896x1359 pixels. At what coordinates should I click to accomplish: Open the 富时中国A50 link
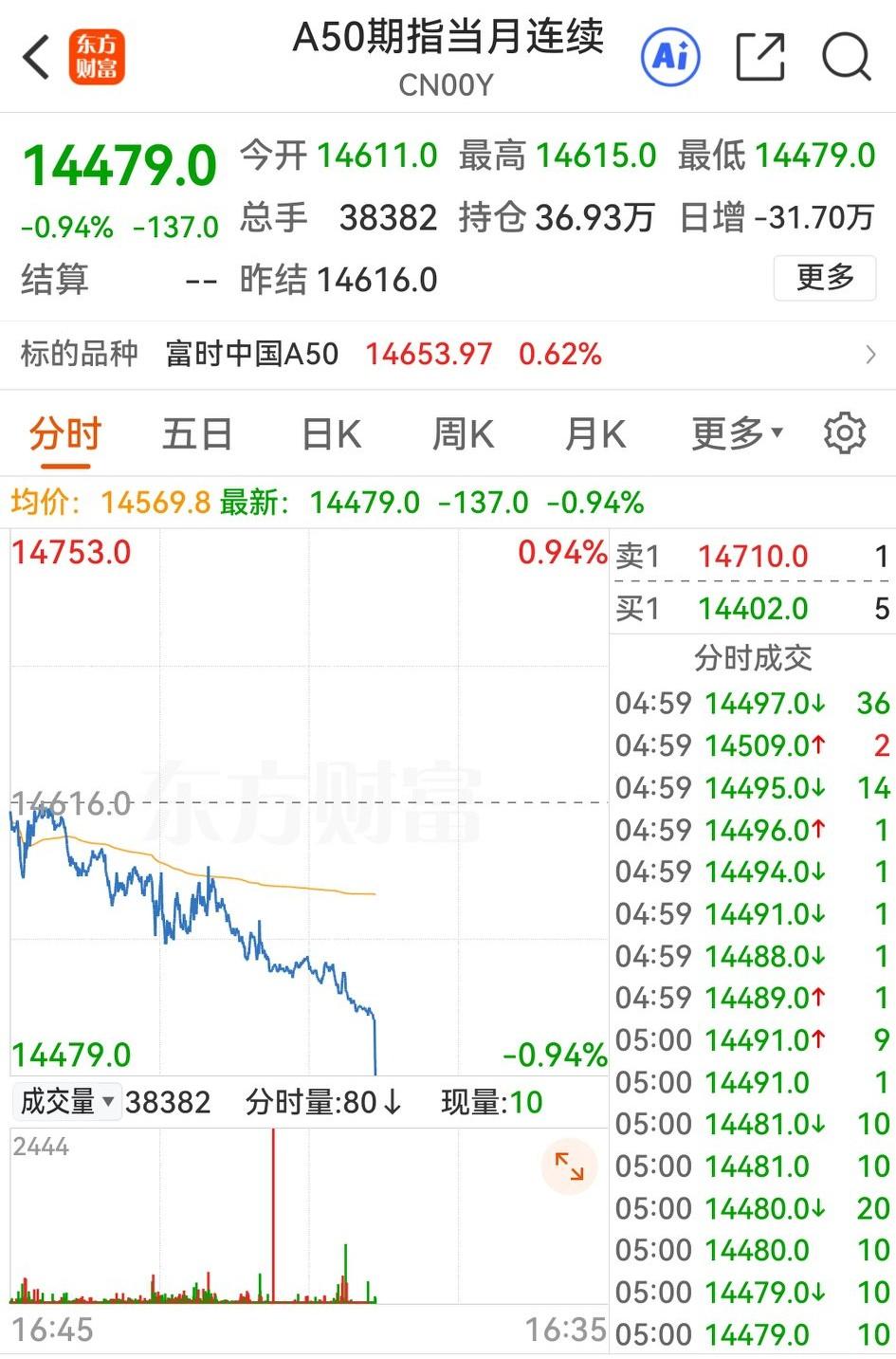(x=253, y=354)
